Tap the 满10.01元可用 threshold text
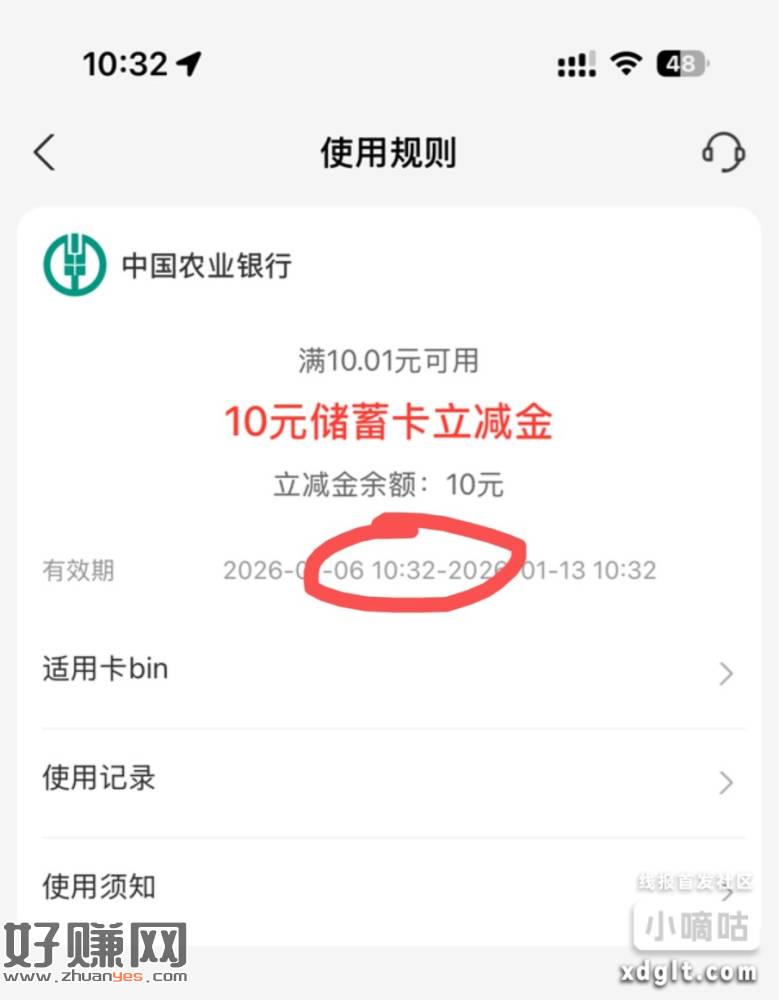This screenshot has height=1000, width=779. tap(389, 358)
